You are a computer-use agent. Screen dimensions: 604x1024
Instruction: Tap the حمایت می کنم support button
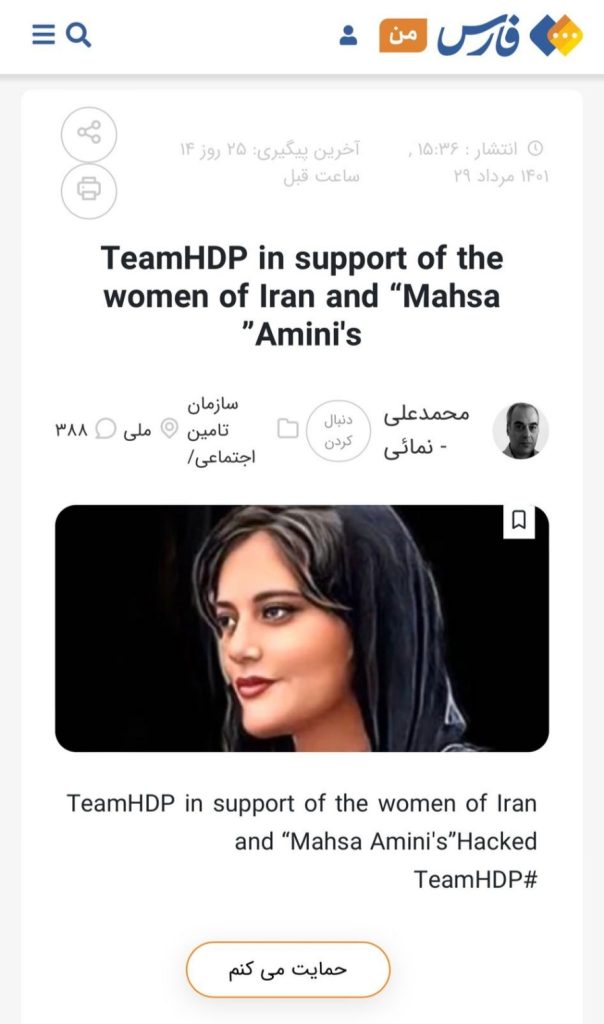[288, 969]
